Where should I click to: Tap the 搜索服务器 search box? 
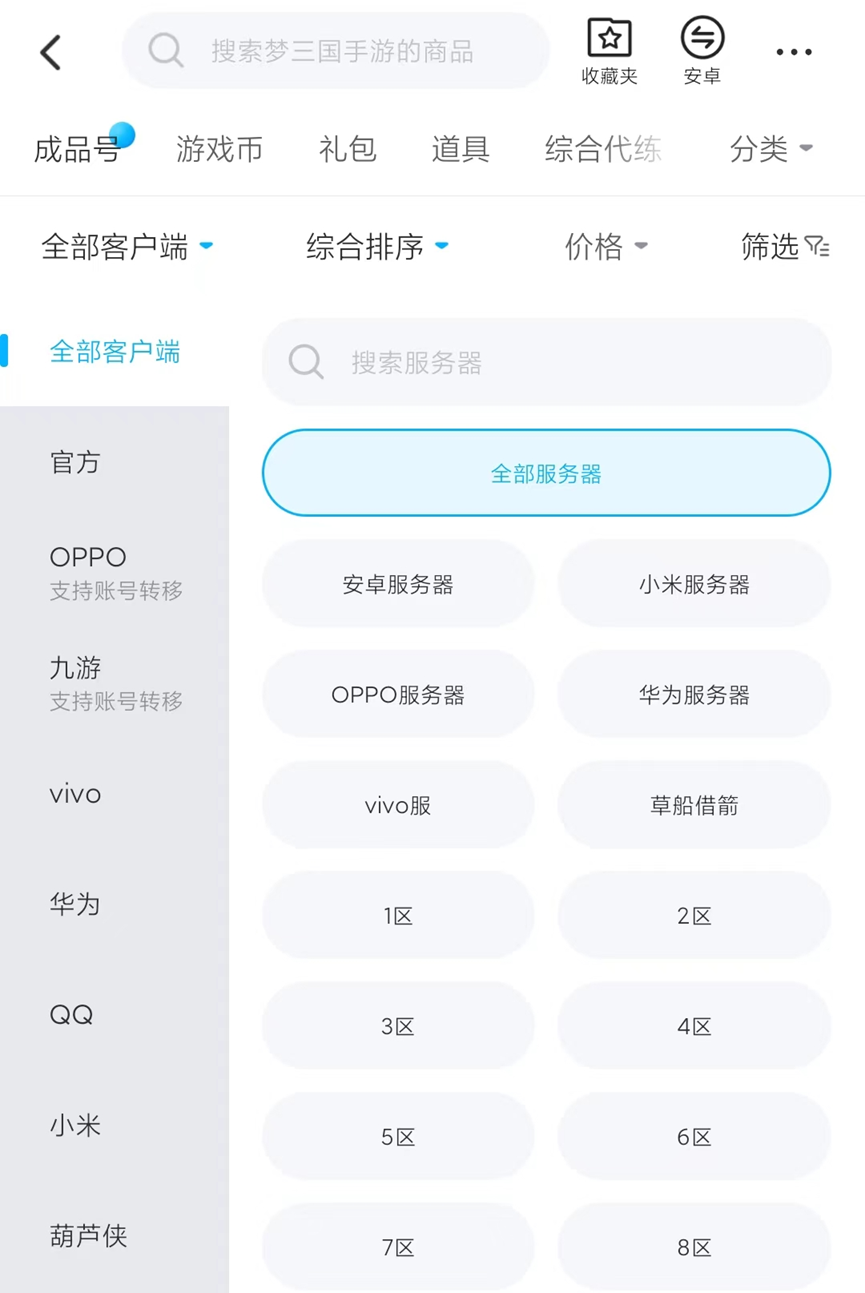pyautogui.click(x=546, y=362)
